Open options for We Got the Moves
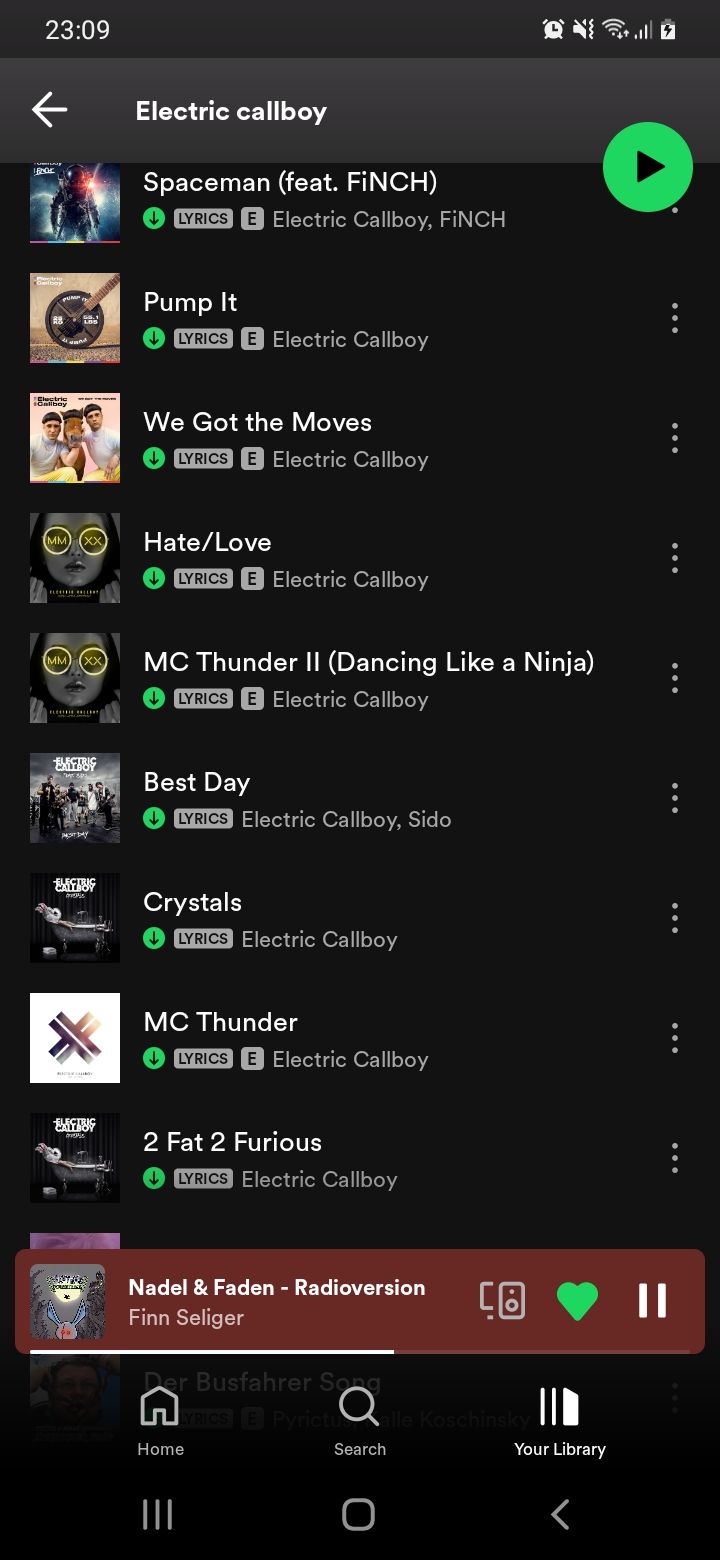Viewport: 720px width, 1560px height. tap(675, 438)
